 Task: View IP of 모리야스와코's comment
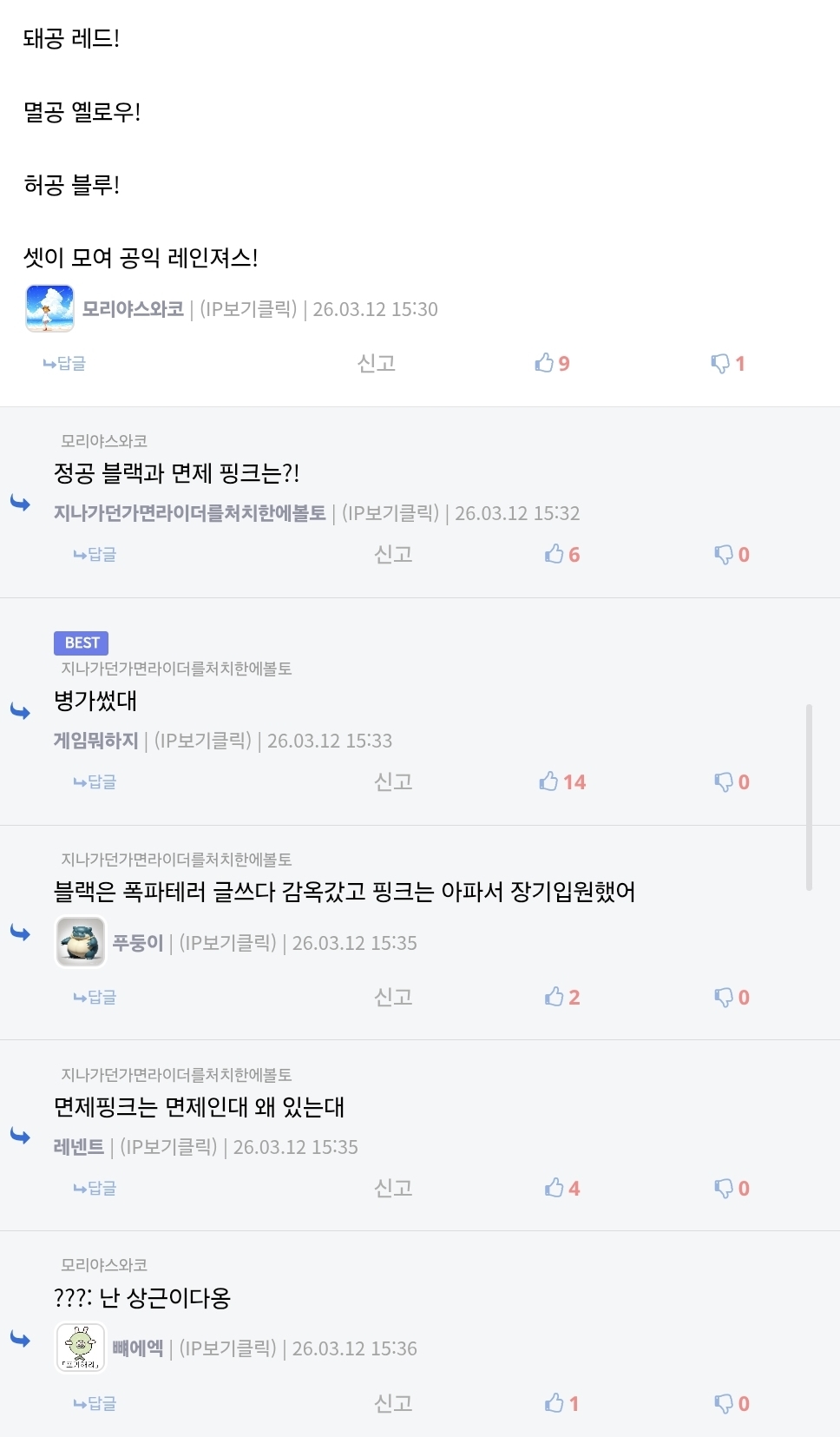[x=248, y=309]
